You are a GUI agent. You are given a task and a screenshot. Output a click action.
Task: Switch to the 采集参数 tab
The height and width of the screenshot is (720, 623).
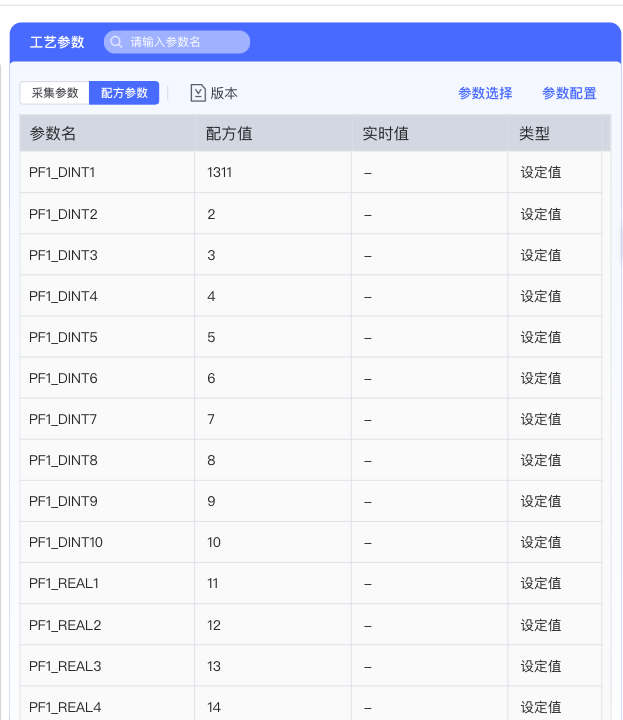54,93
